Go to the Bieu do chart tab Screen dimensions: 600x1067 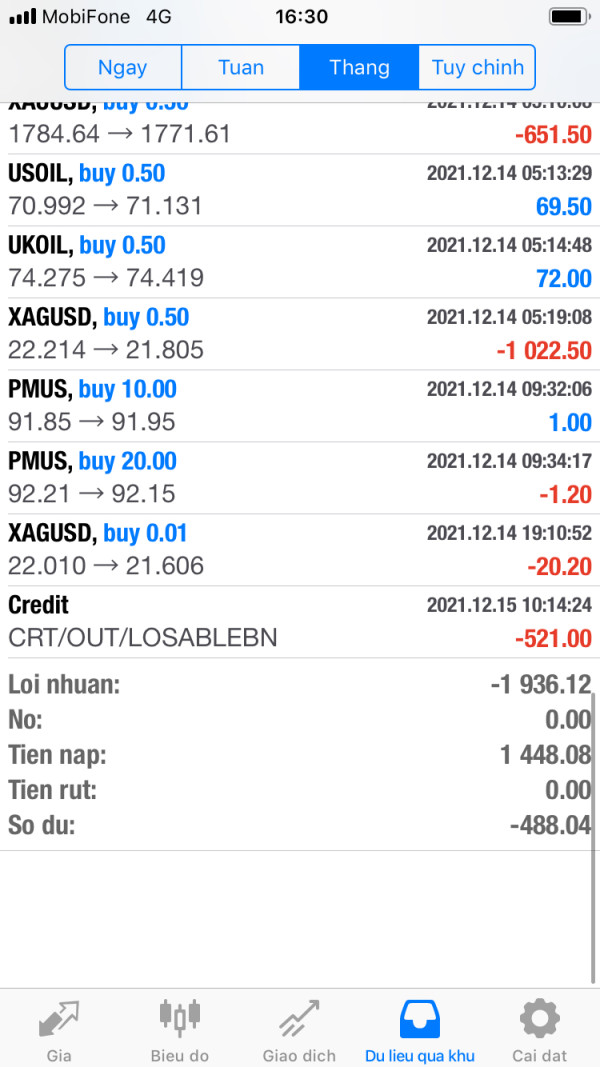[x=180, y=1030]
